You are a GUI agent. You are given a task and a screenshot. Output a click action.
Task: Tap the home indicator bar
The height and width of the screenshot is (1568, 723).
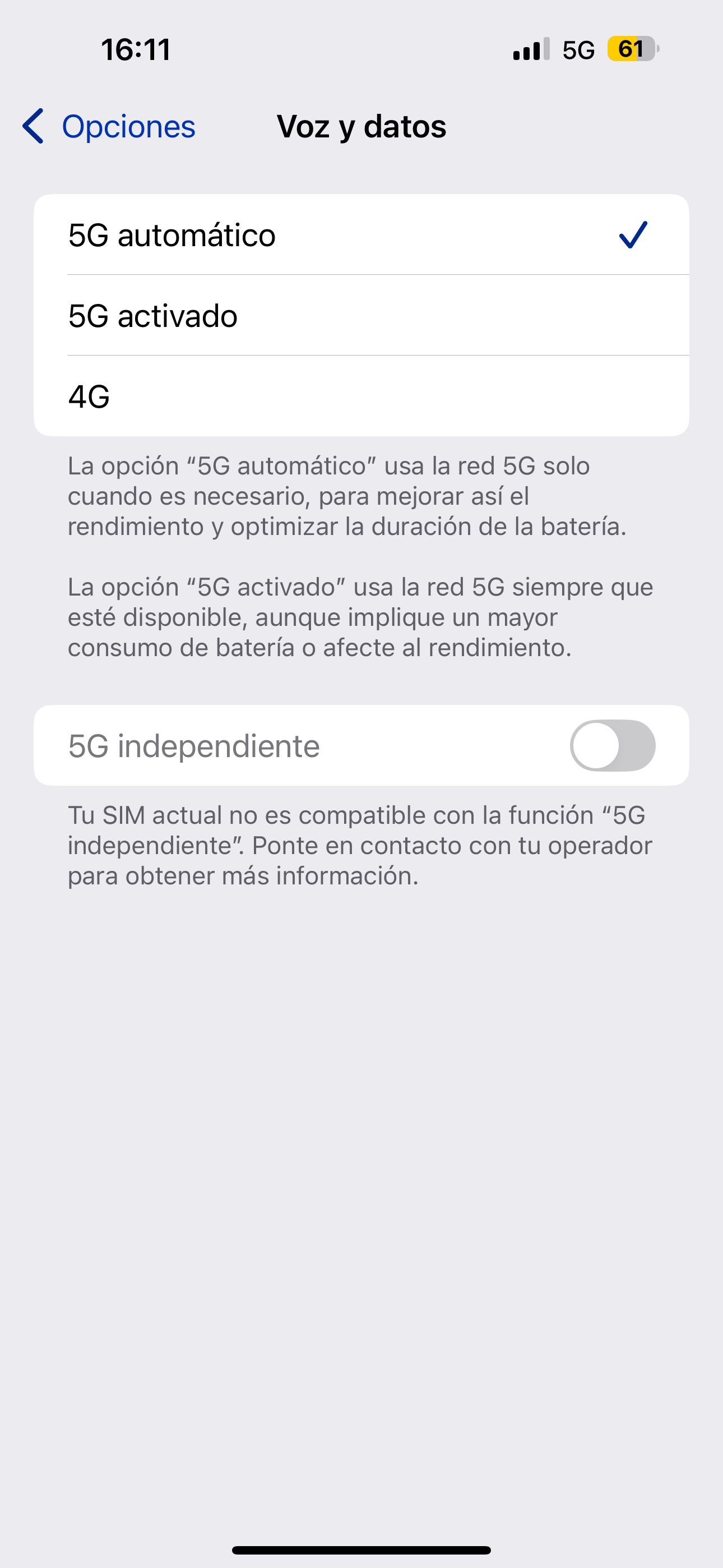(361, 1548)
